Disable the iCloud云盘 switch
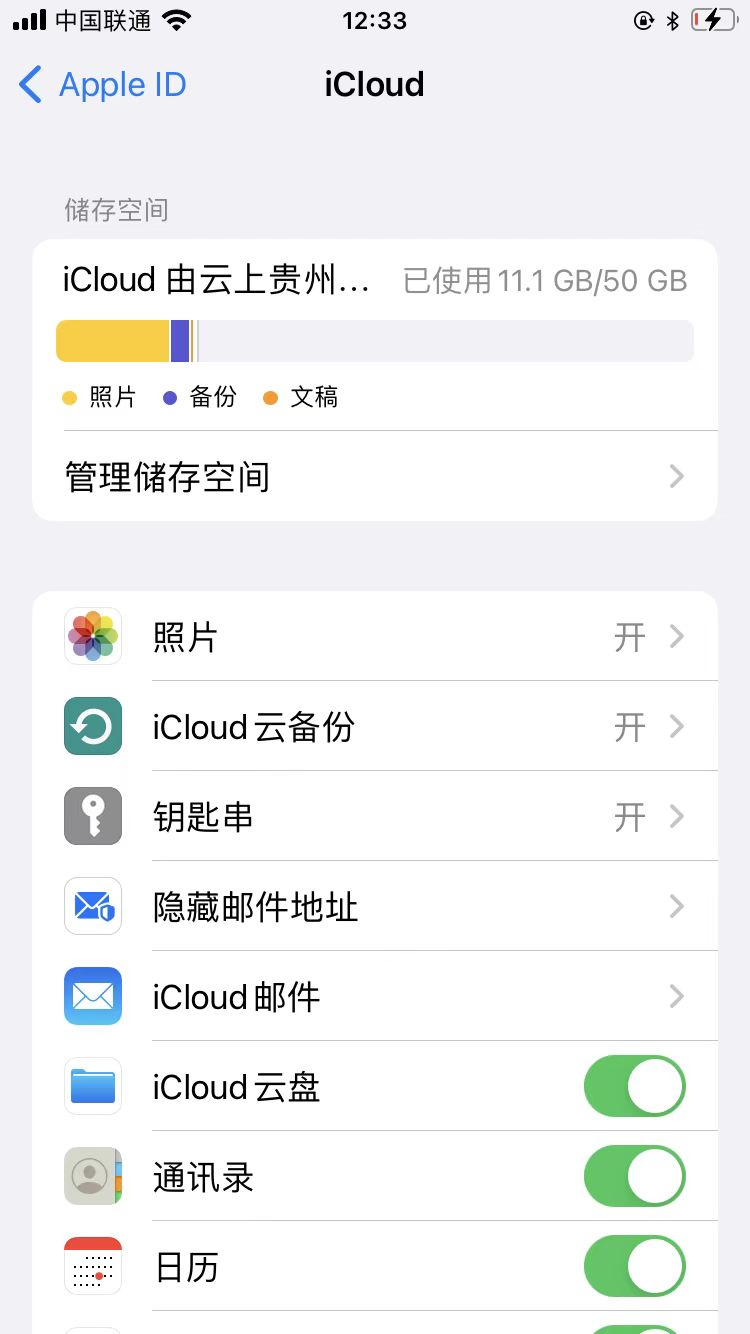This screenshot has height=1334, width=750. tap(634, 1086)
